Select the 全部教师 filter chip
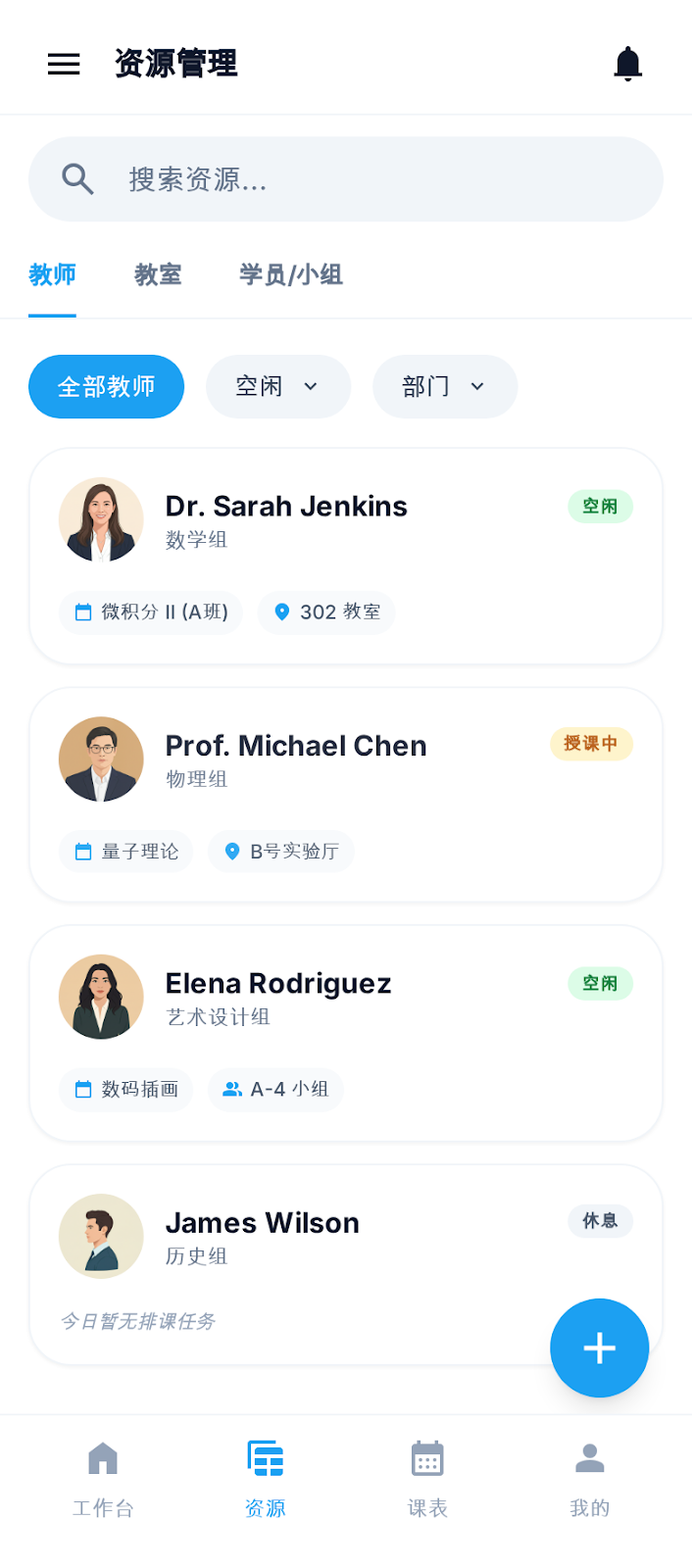 pos(106,387)
